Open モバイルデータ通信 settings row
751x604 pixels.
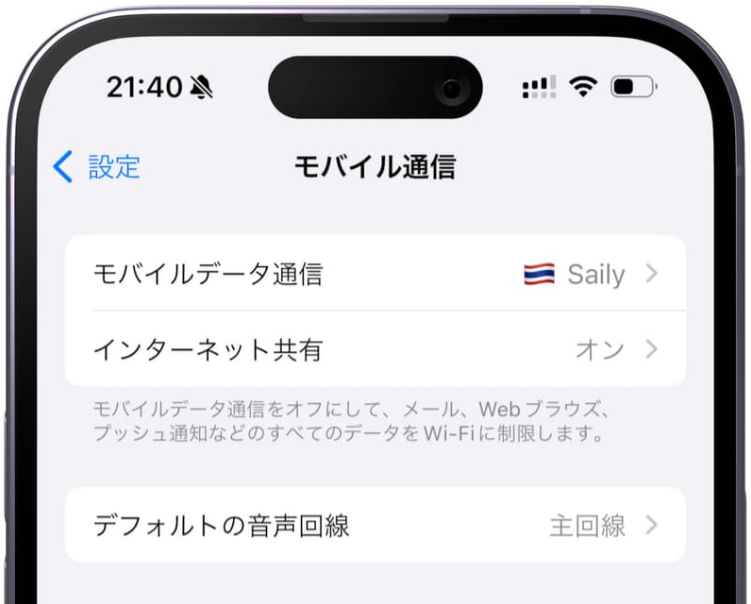375,274
